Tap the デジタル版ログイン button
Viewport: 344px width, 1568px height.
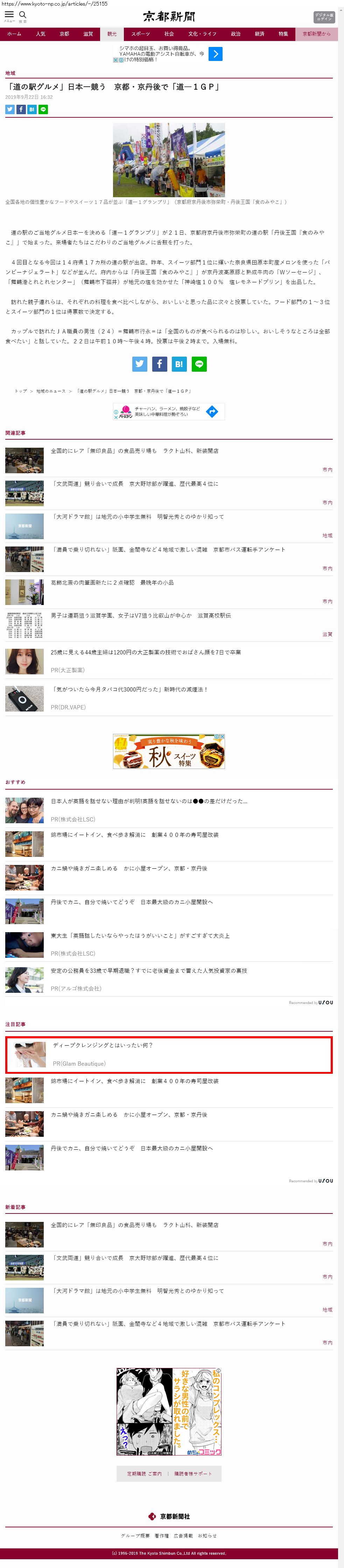(x=323, y=17)
